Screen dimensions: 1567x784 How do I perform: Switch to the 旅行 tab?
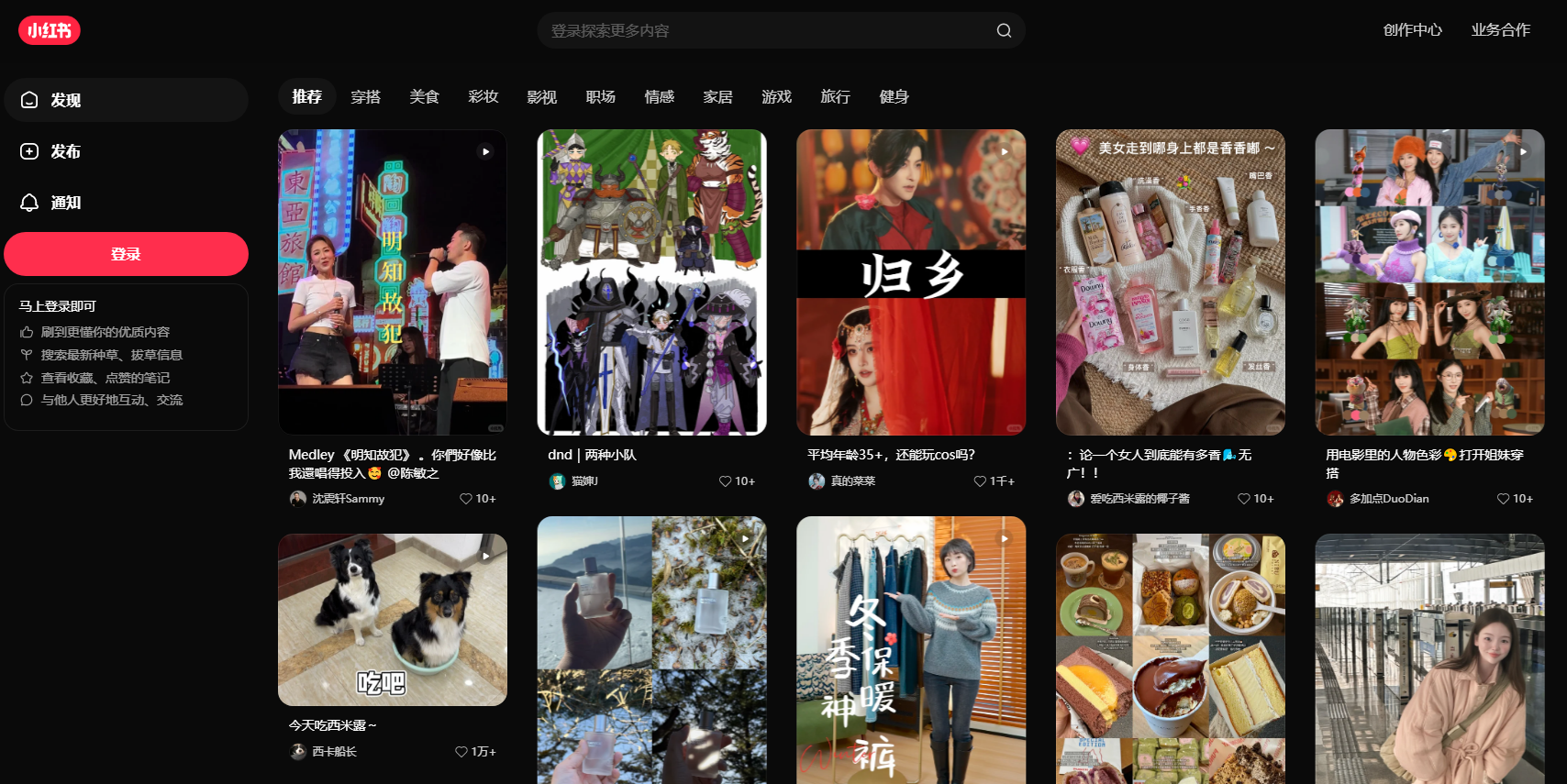(835, 96)
